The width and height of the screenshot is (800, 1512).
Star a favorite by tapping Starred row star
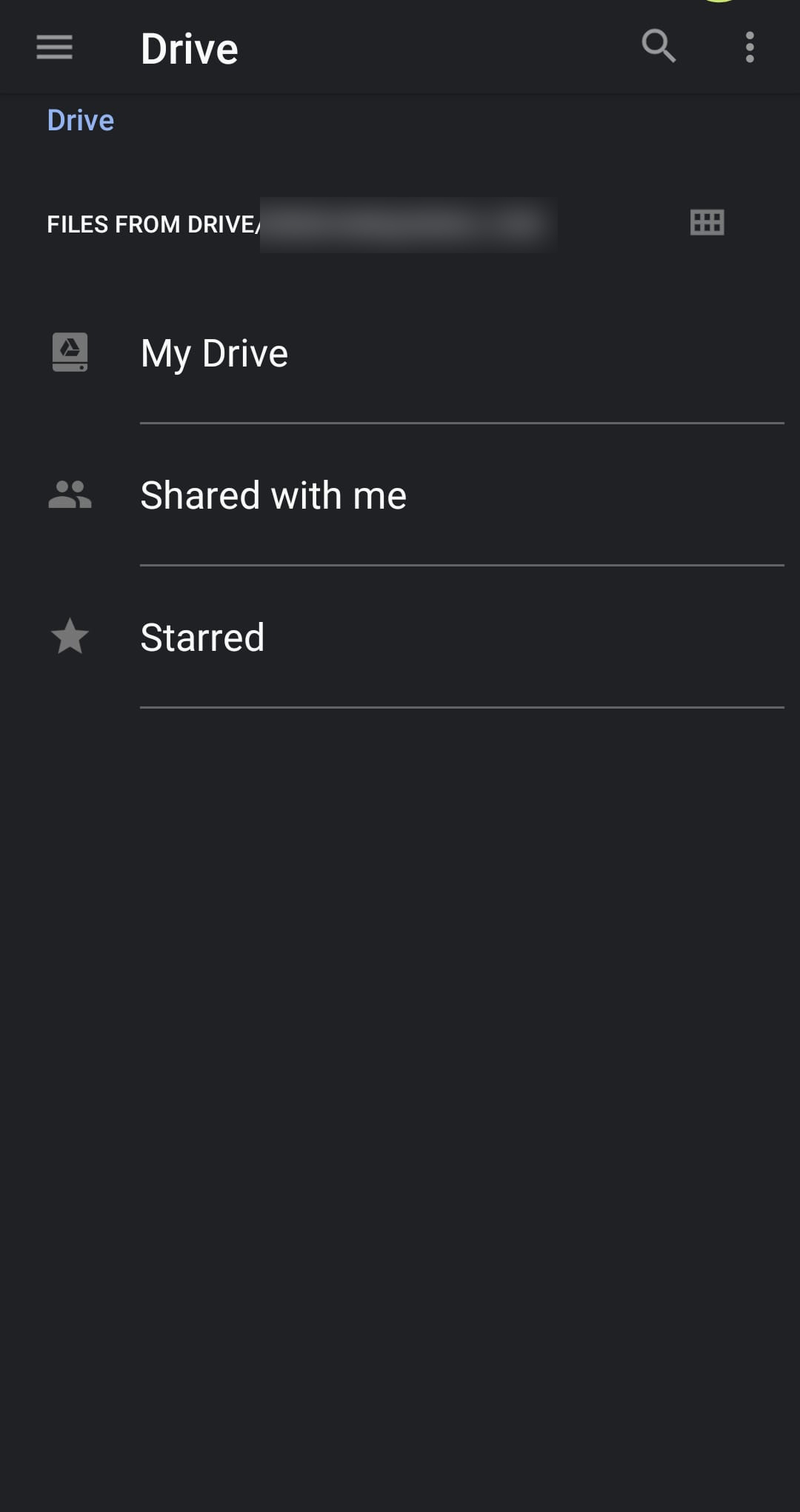pos(70,637)
